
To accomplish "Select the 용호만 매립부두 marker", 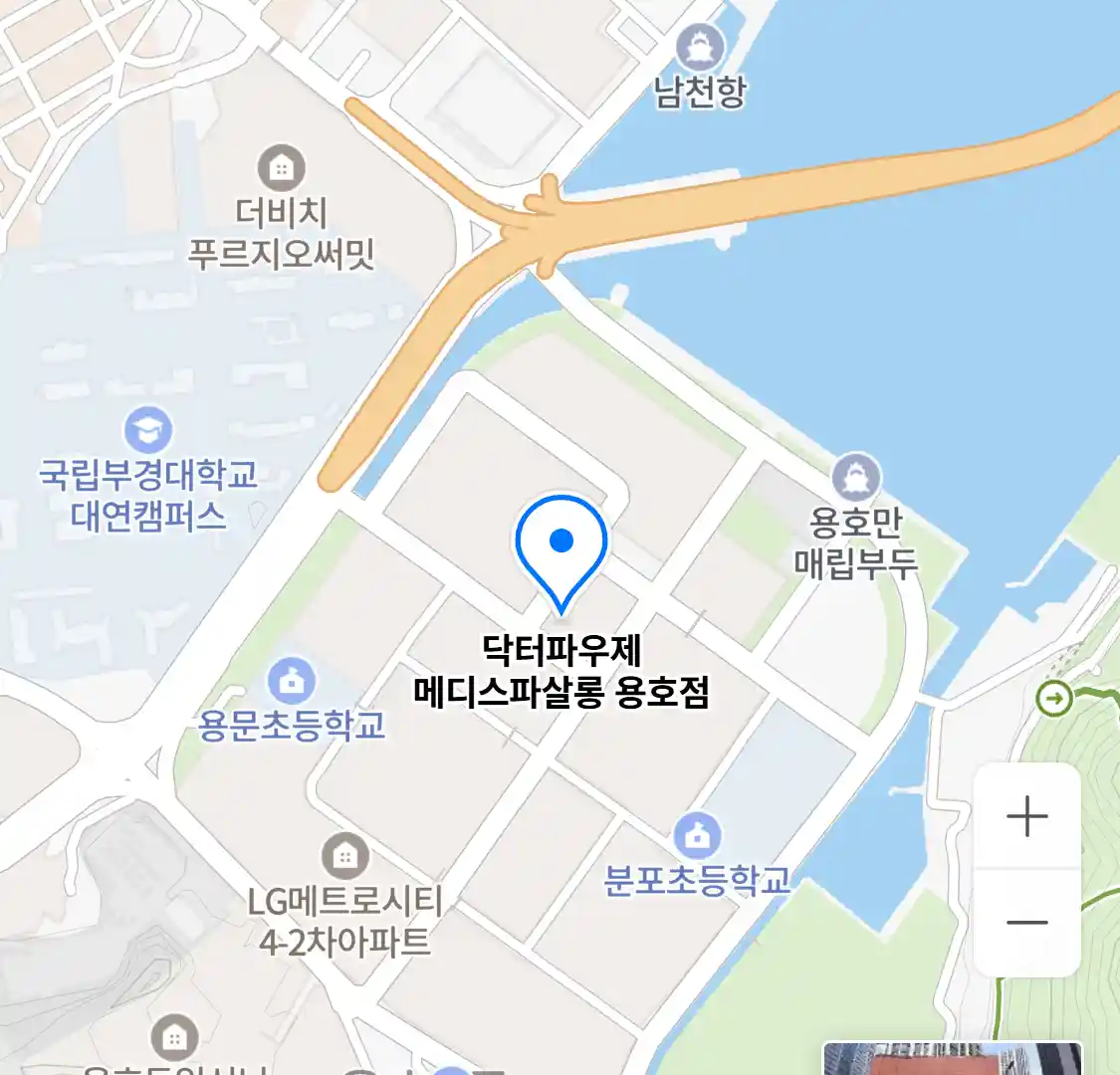I will click(x=855, y=478).
